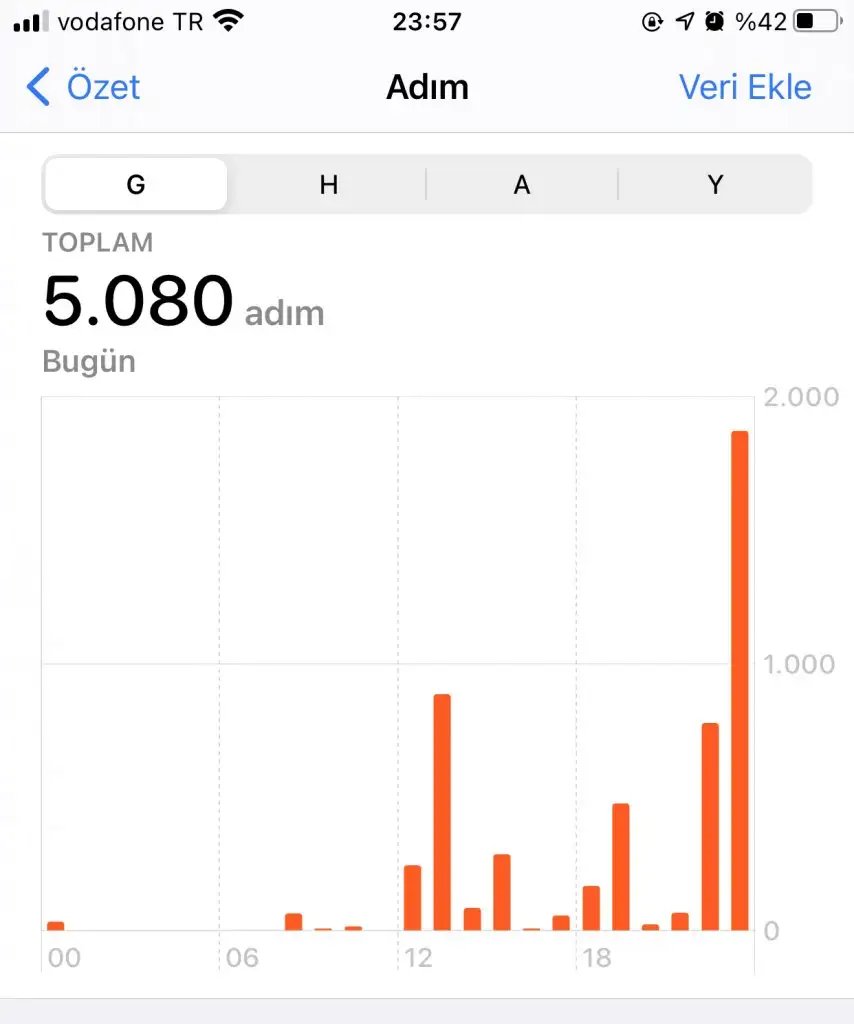Go back to Özet
Screen dimensions: 854x1024
click(84, 87)
